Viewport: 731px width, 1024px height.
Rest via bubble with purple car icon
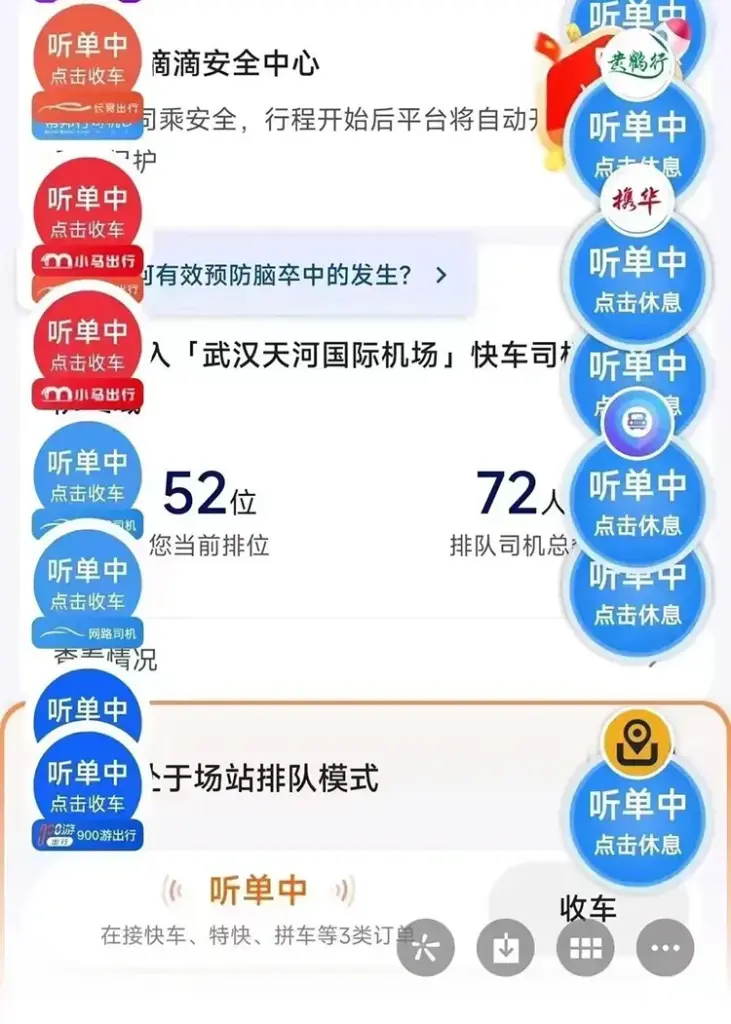tap(637, 500)
